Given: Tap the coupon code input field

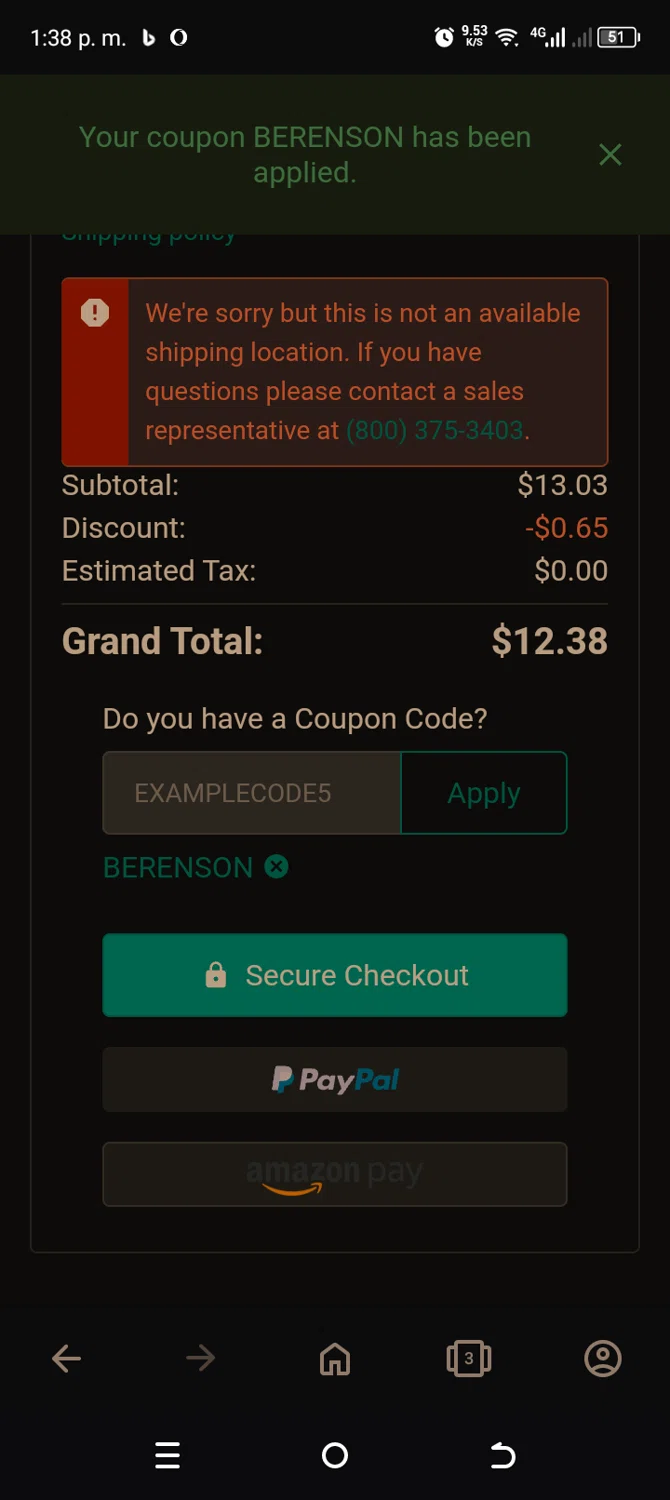Looking at the screenshot, I should tap(252, 793).
